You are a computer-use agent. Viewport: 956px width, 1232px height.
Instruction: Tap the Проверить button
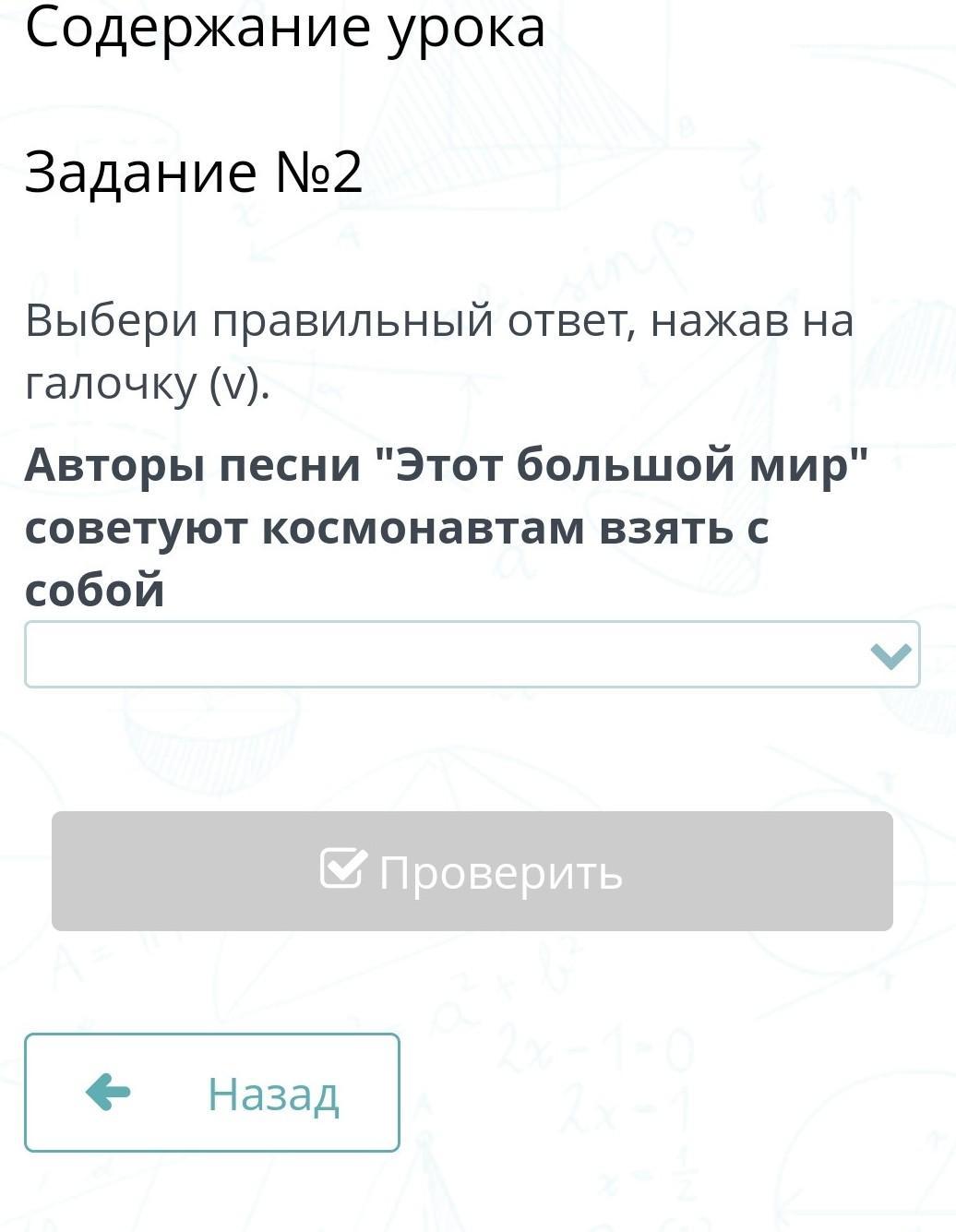472,871
